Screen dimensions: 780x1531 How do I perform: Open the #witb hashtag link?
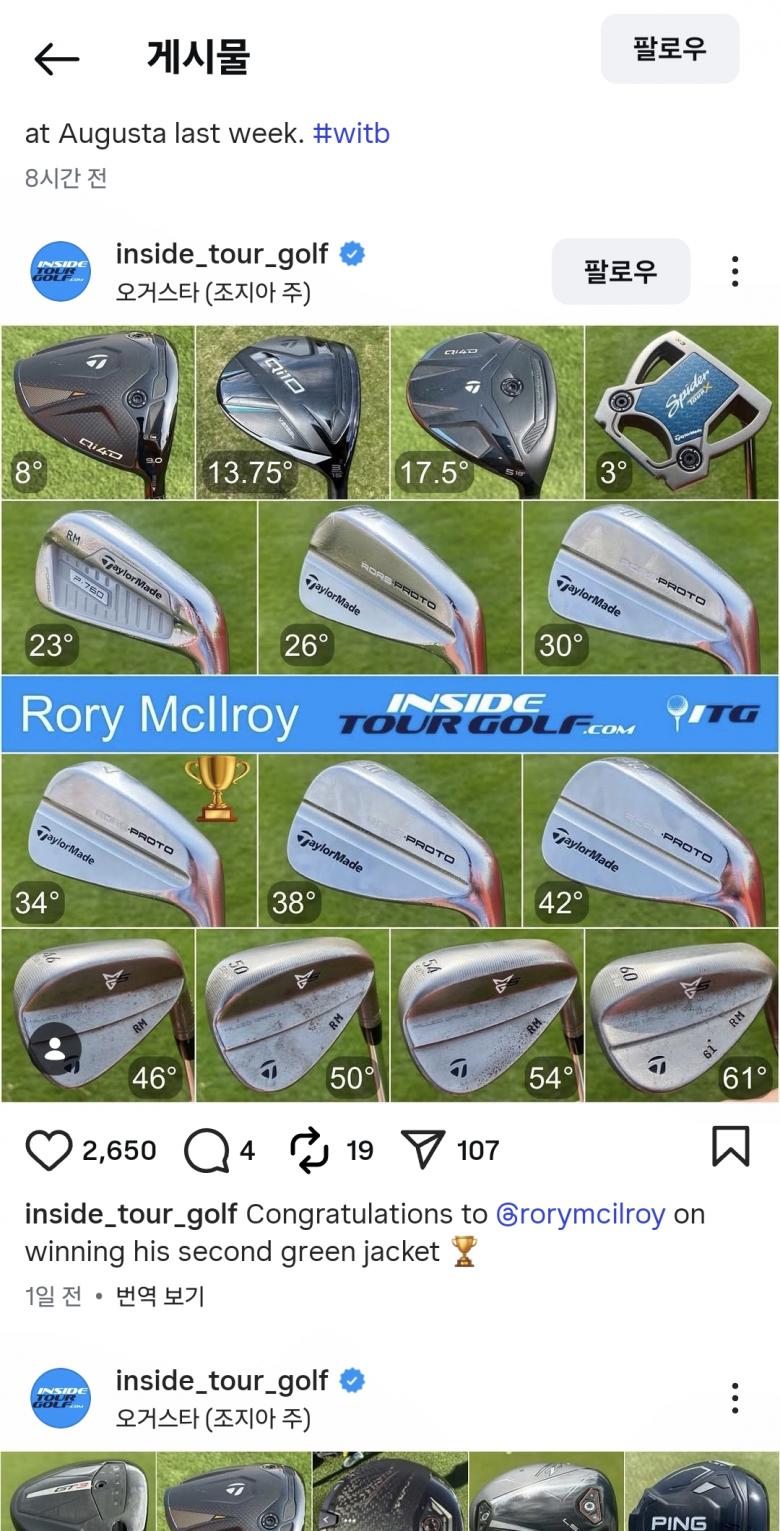tap(351, 133)
